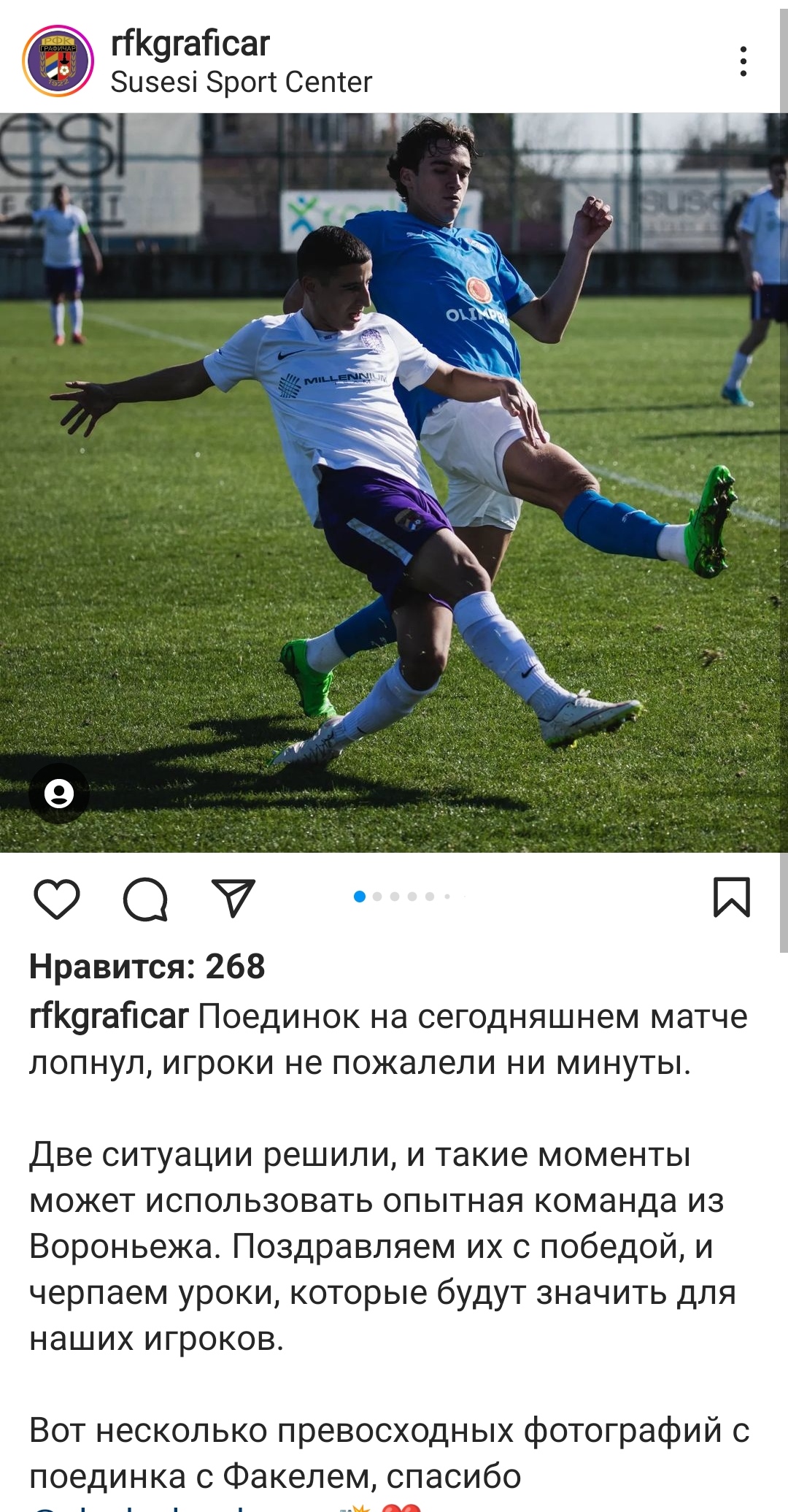Screen dimensions: 788x1512
Task: Like this post with the heart icon
Action: 57,898
